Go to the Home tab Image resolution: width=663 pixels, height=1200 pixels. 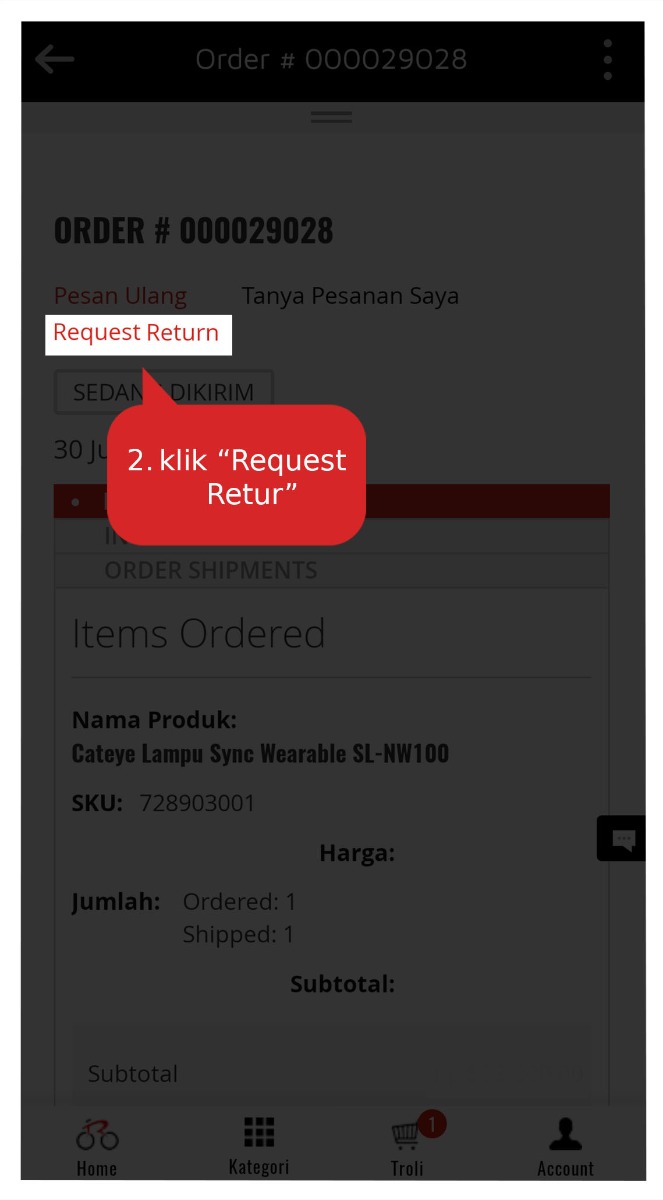97,1146
